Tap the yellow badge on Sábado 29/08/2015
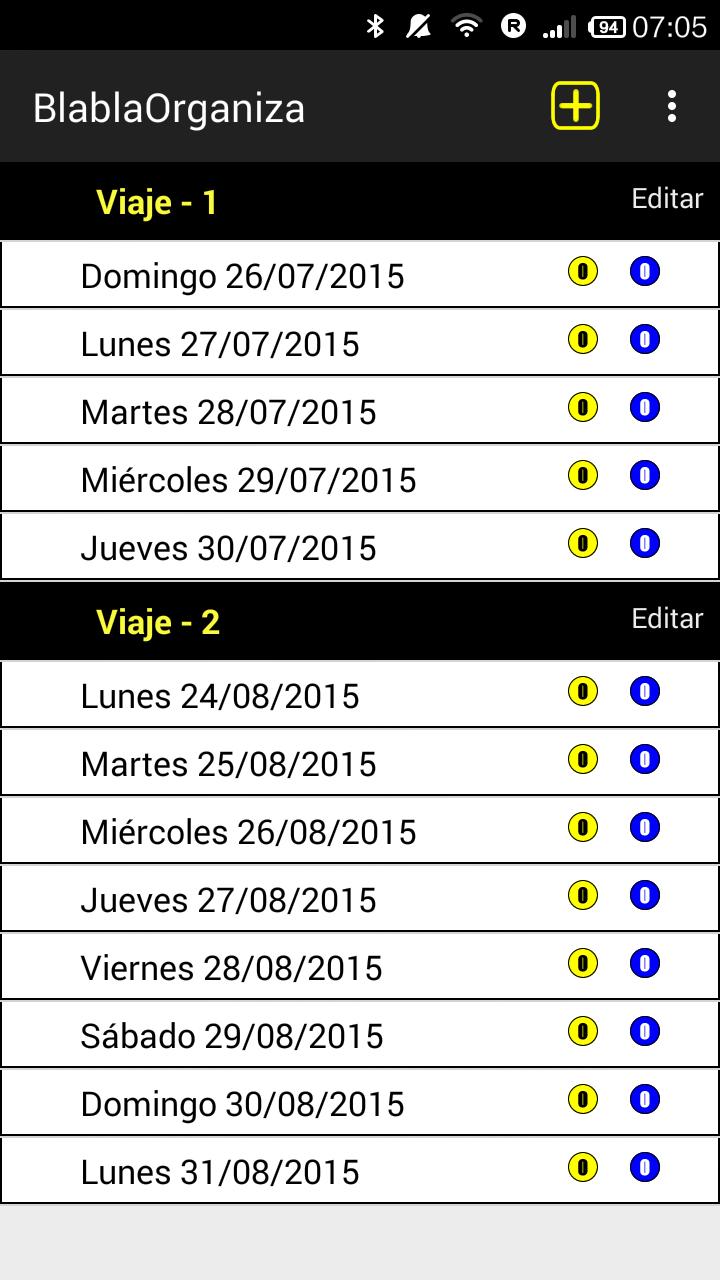720x1280 pixels. 583,1030
